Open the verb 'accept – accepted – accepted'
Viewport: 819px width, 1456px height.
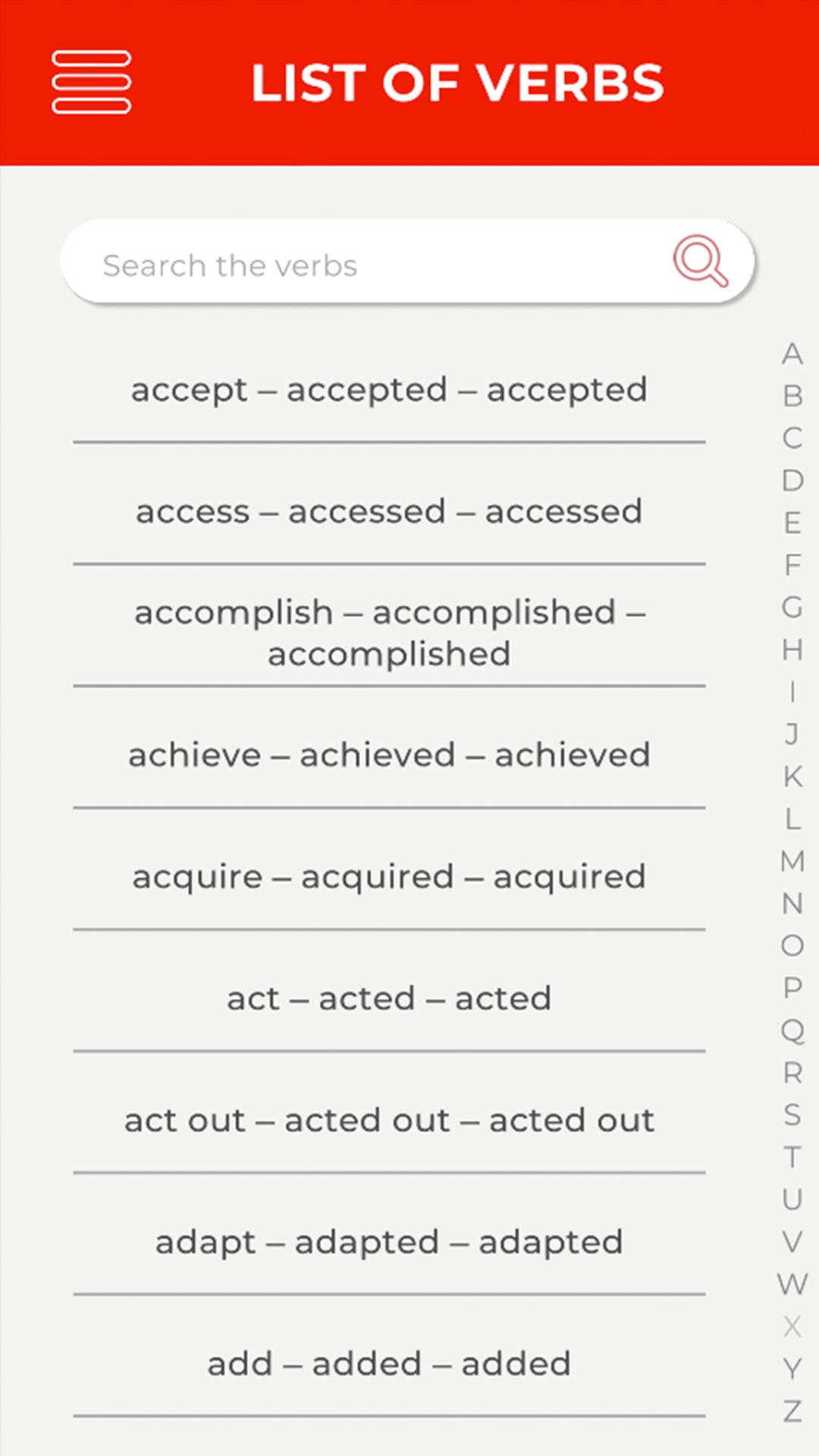[389, 390]
